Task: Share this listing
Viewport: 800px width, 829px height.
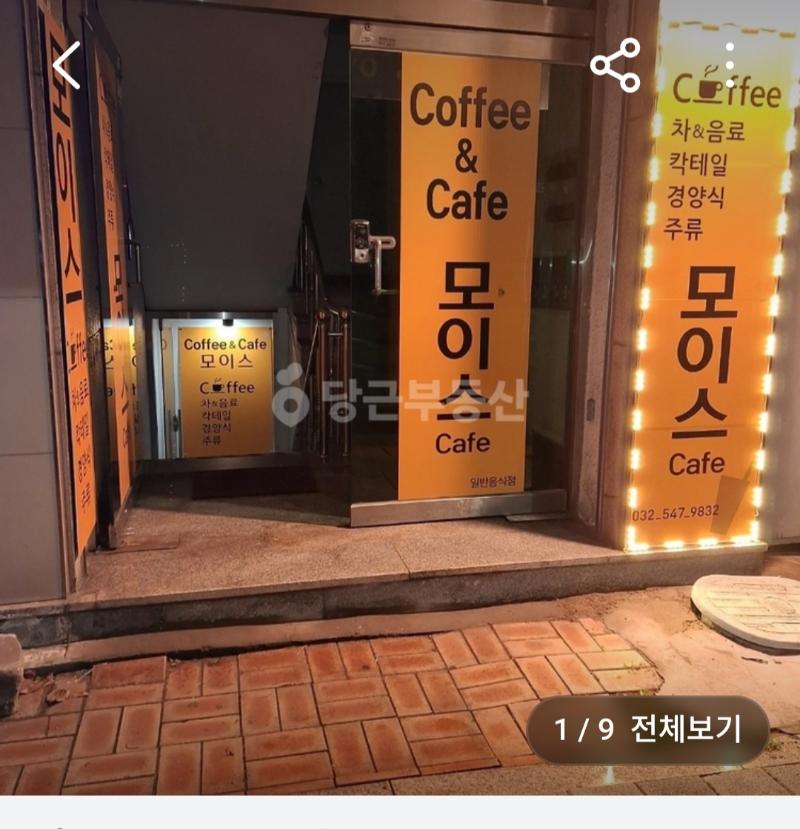Action: (615, 66)
